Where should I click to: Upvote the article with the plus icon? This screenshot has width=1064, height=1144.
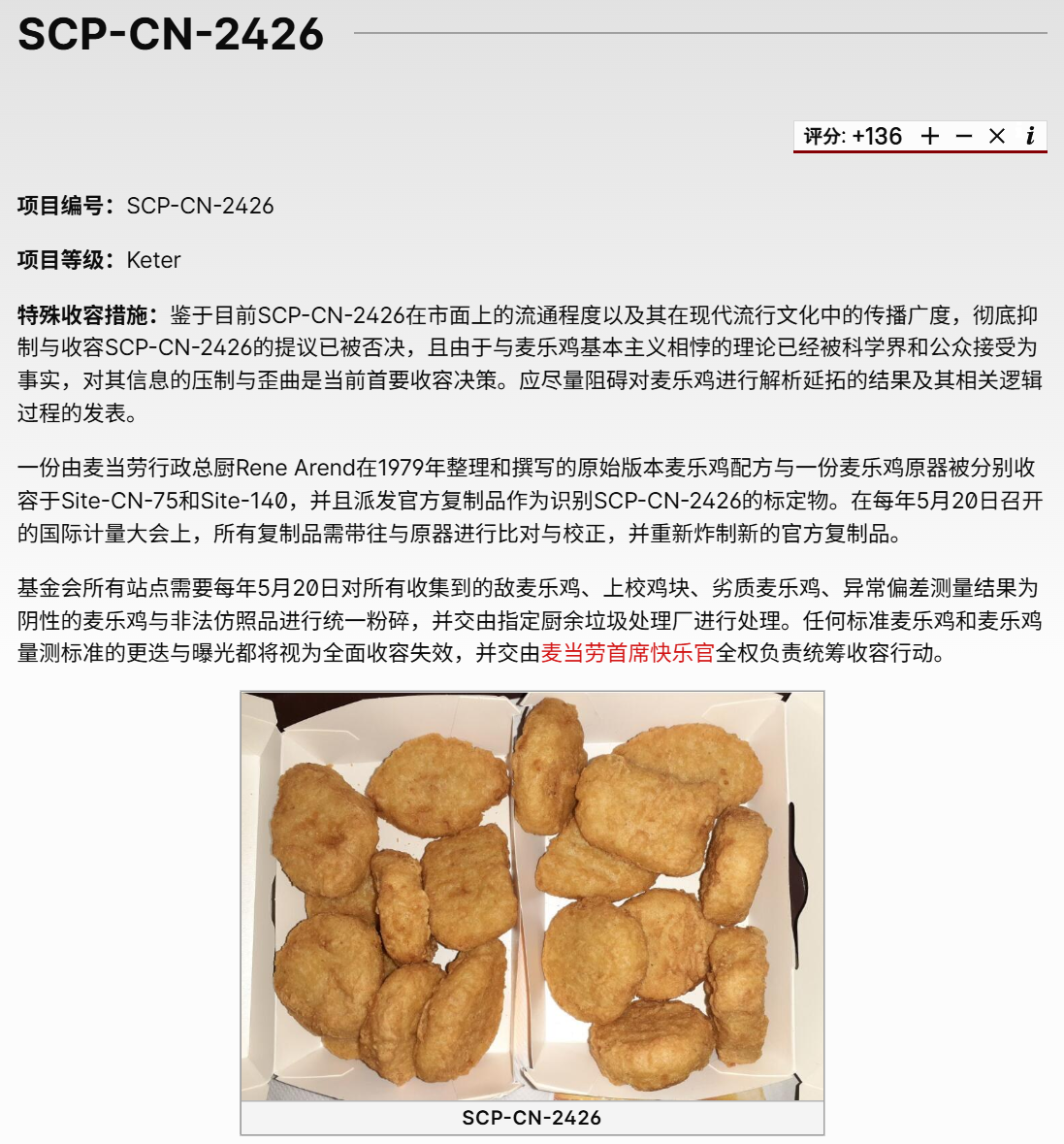point(930,137)
